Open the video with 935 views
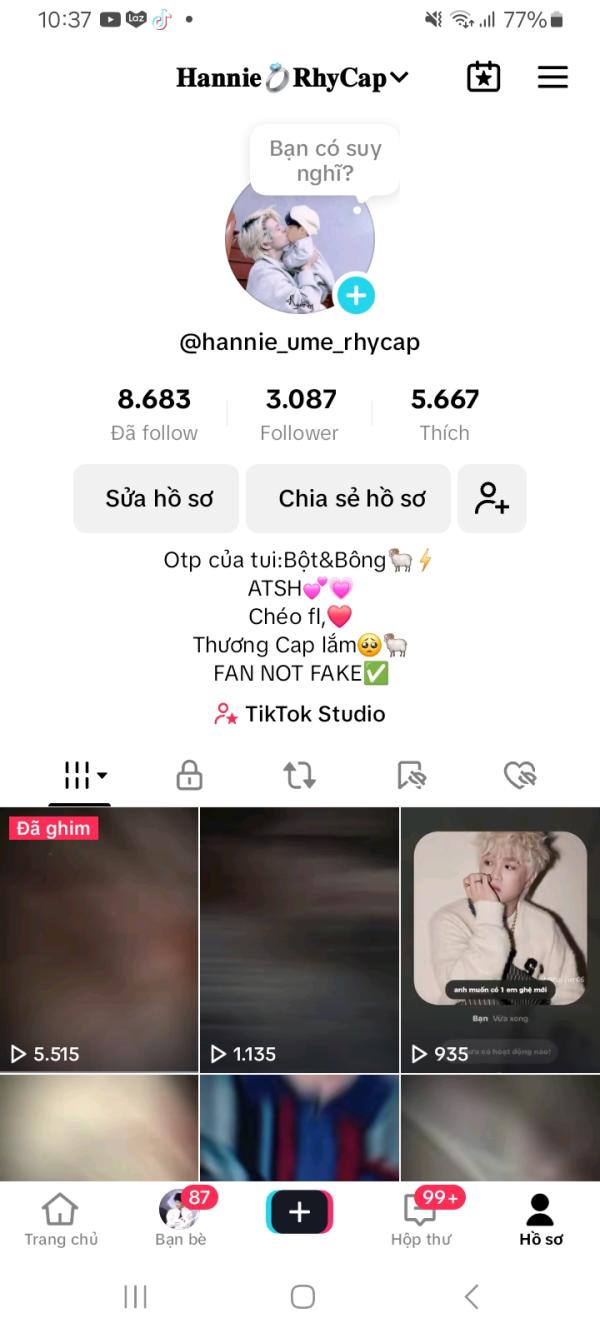Screen dimensions: 600x1333 click(499, 938)
